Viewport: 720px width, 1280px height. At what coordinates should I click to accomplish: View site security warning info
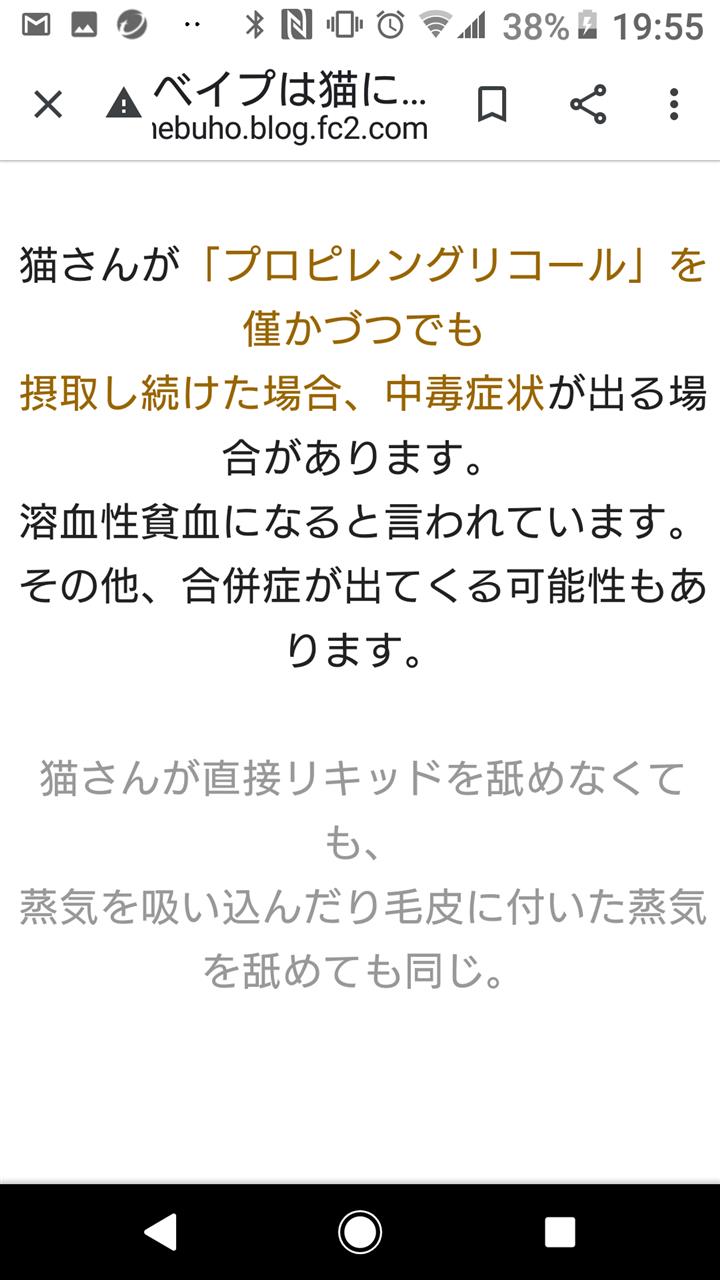[124, 104]
